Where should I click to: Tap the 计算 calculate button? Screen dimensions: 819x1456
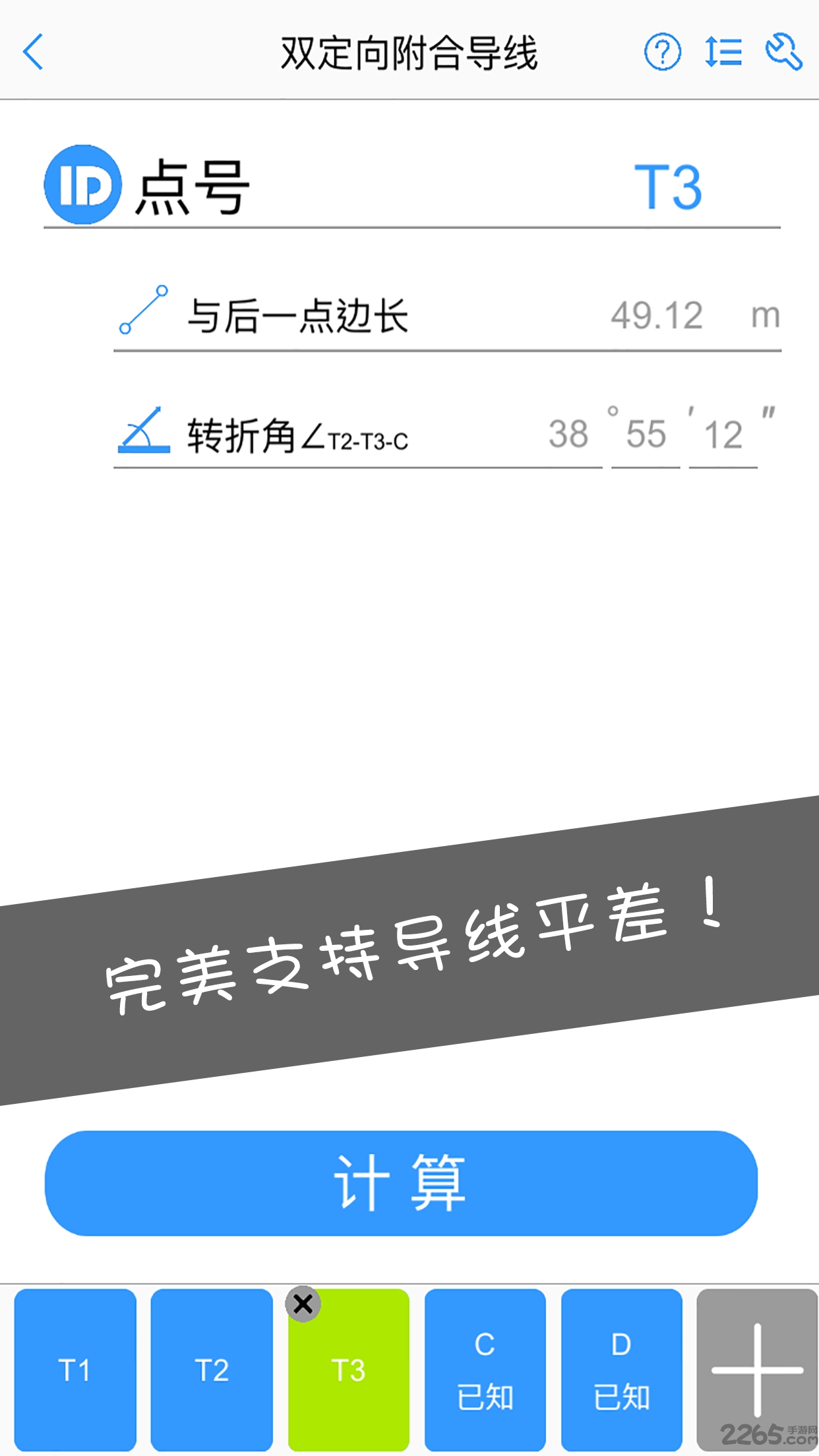[401, 1183]
